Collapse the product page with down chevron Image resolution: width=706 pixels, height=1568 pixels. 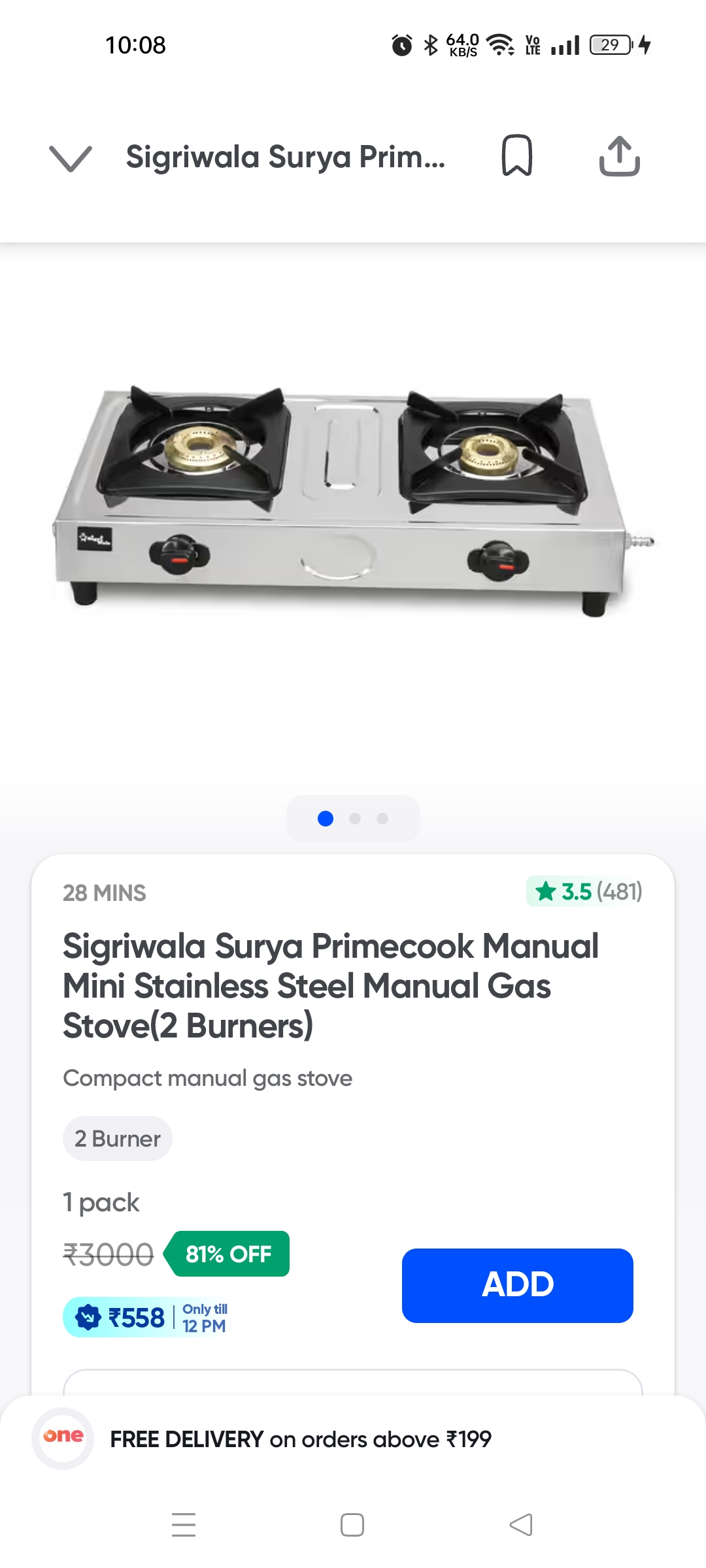pos(71,157)
